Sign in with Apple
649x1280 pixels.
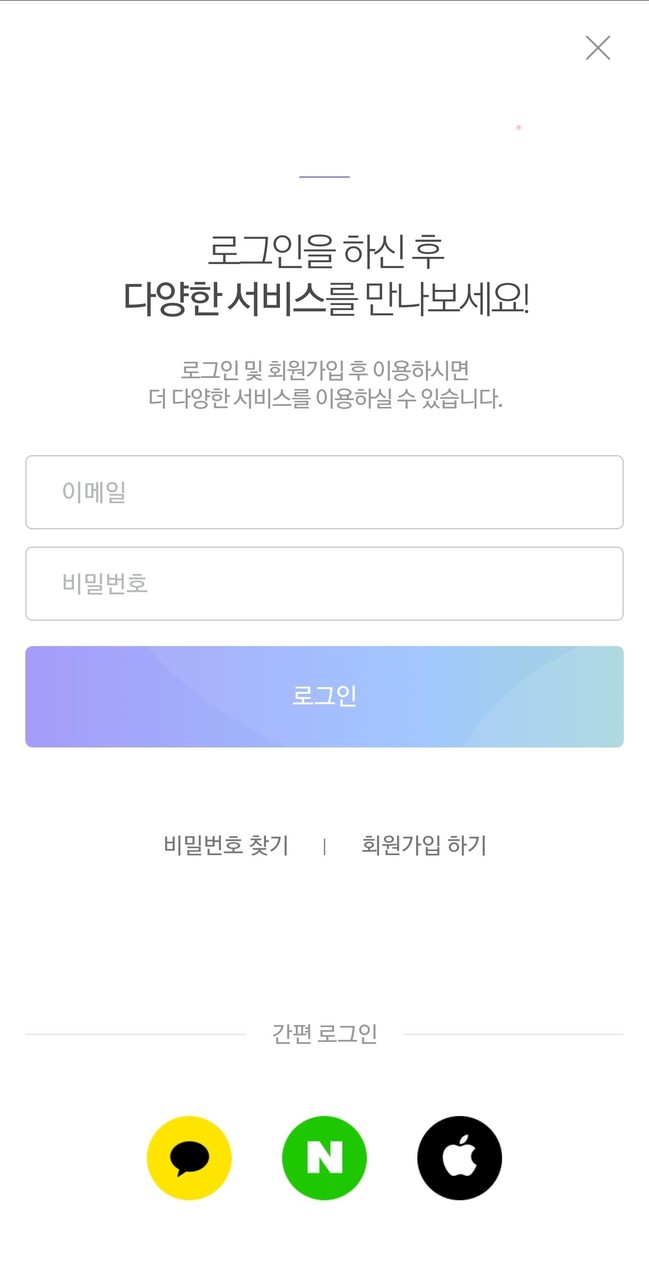click(x=459, y=1158)
